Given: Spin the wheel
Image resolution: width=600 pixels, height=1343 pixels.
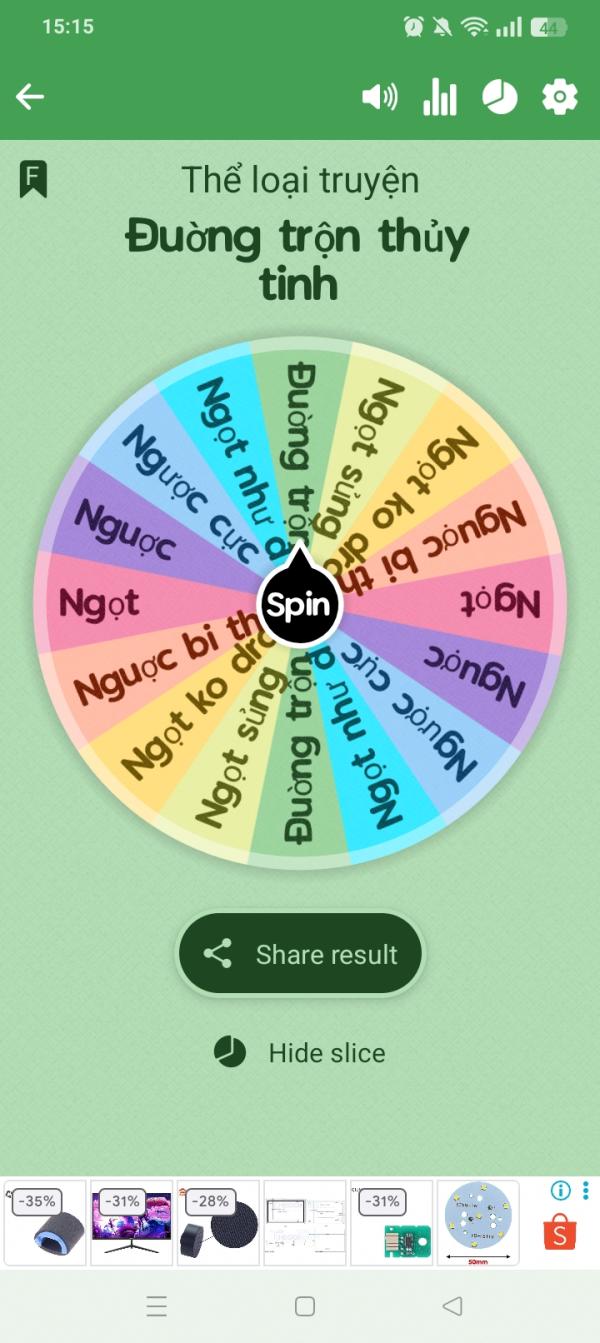Looking at the screenshot, I should (x=299, y=606).
